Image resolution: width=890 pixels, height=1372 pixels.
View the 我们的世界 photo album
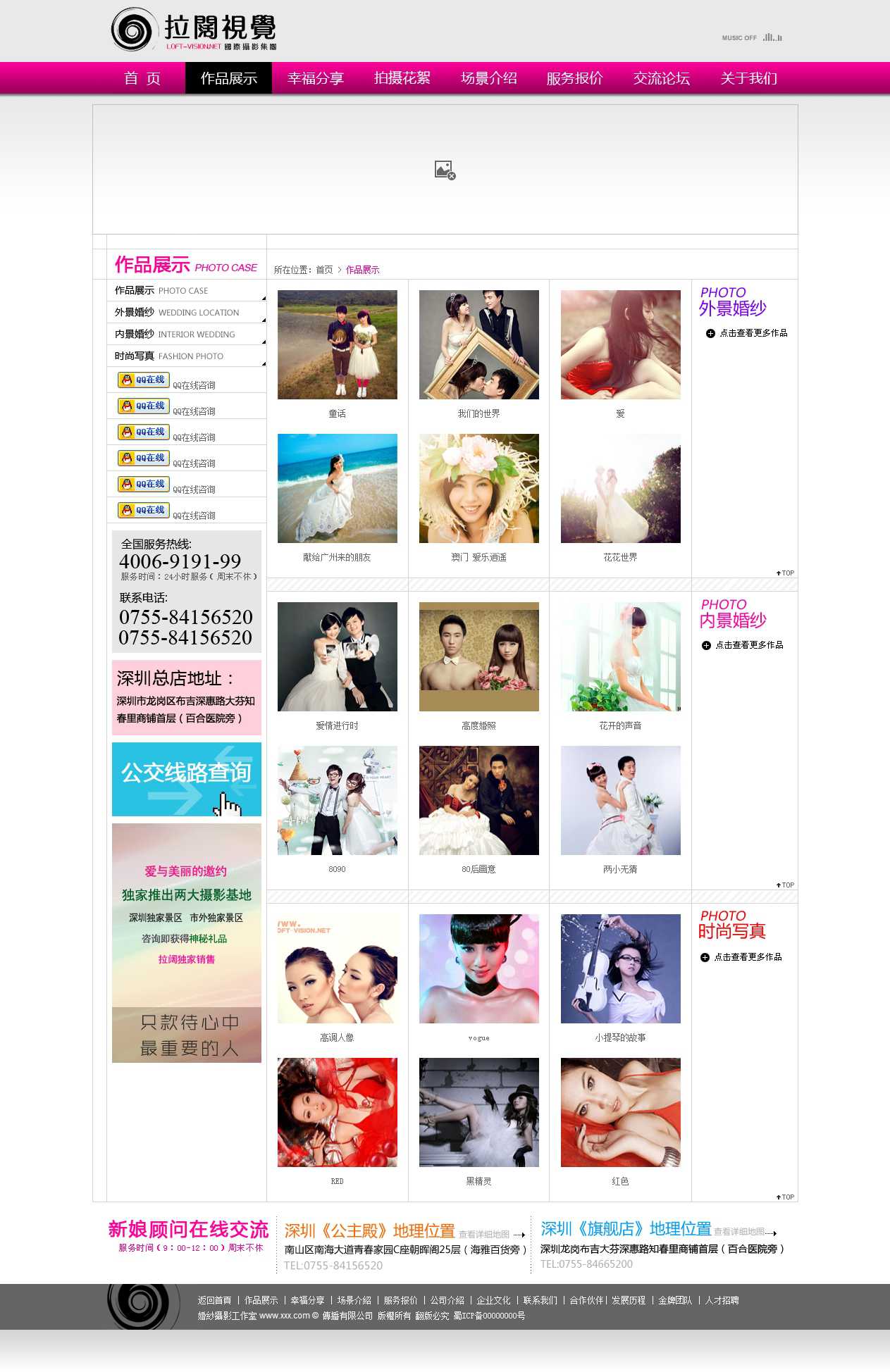tap(478, 345)
